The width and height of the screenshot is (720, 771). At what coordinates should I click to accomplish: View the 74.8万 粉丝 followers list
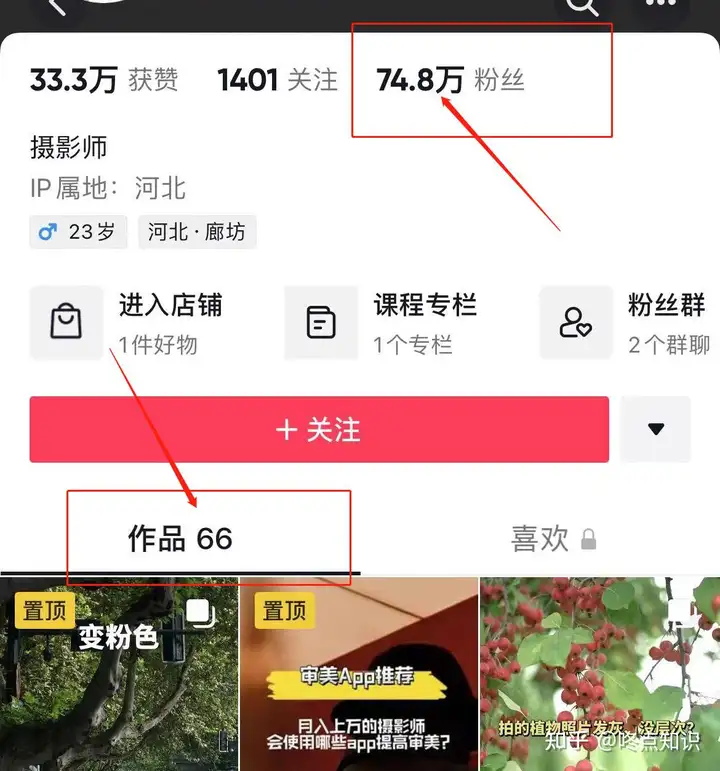pyautogui.click(x=450, y=81)
